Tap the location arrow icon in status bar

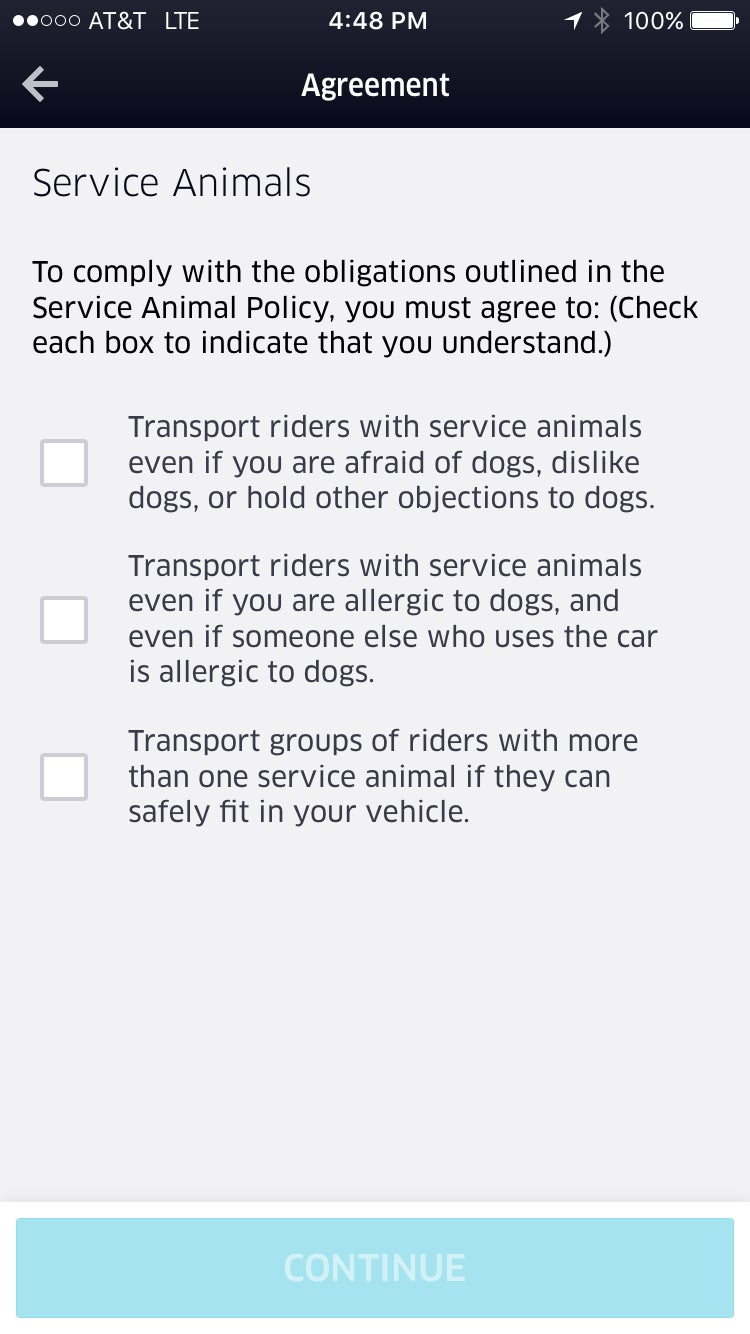(x=572, y=20)
